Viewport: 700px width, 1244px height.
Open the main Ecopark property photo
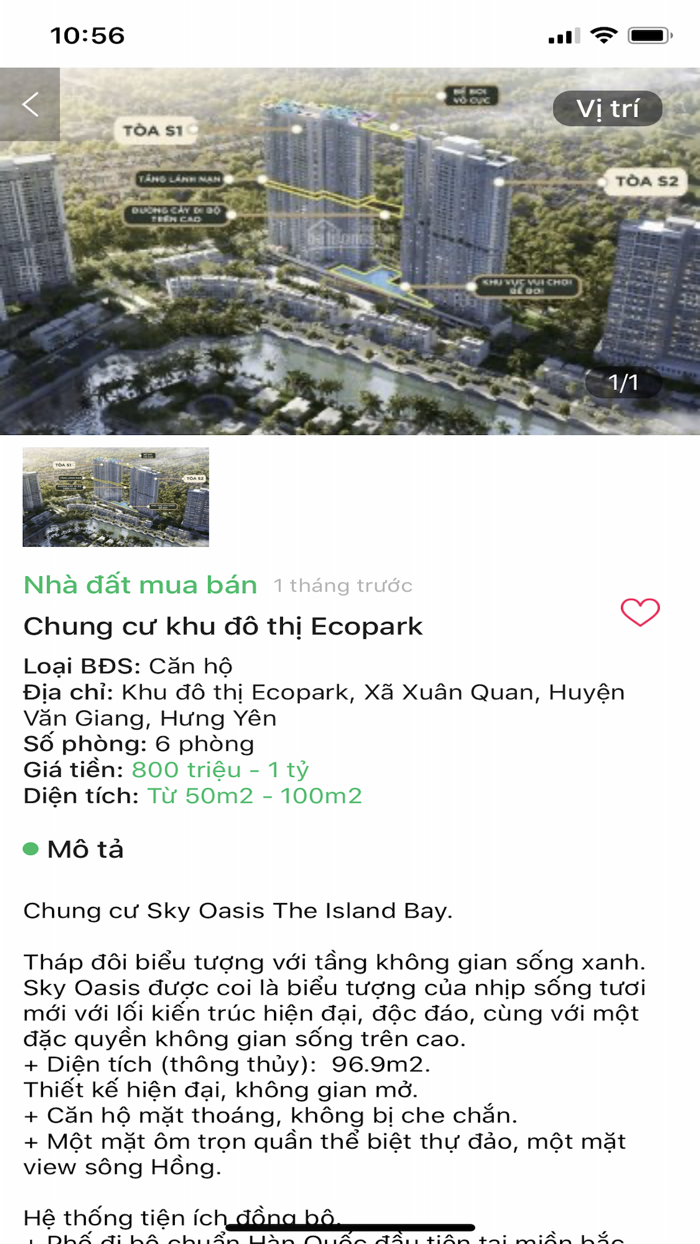point(350,251)
